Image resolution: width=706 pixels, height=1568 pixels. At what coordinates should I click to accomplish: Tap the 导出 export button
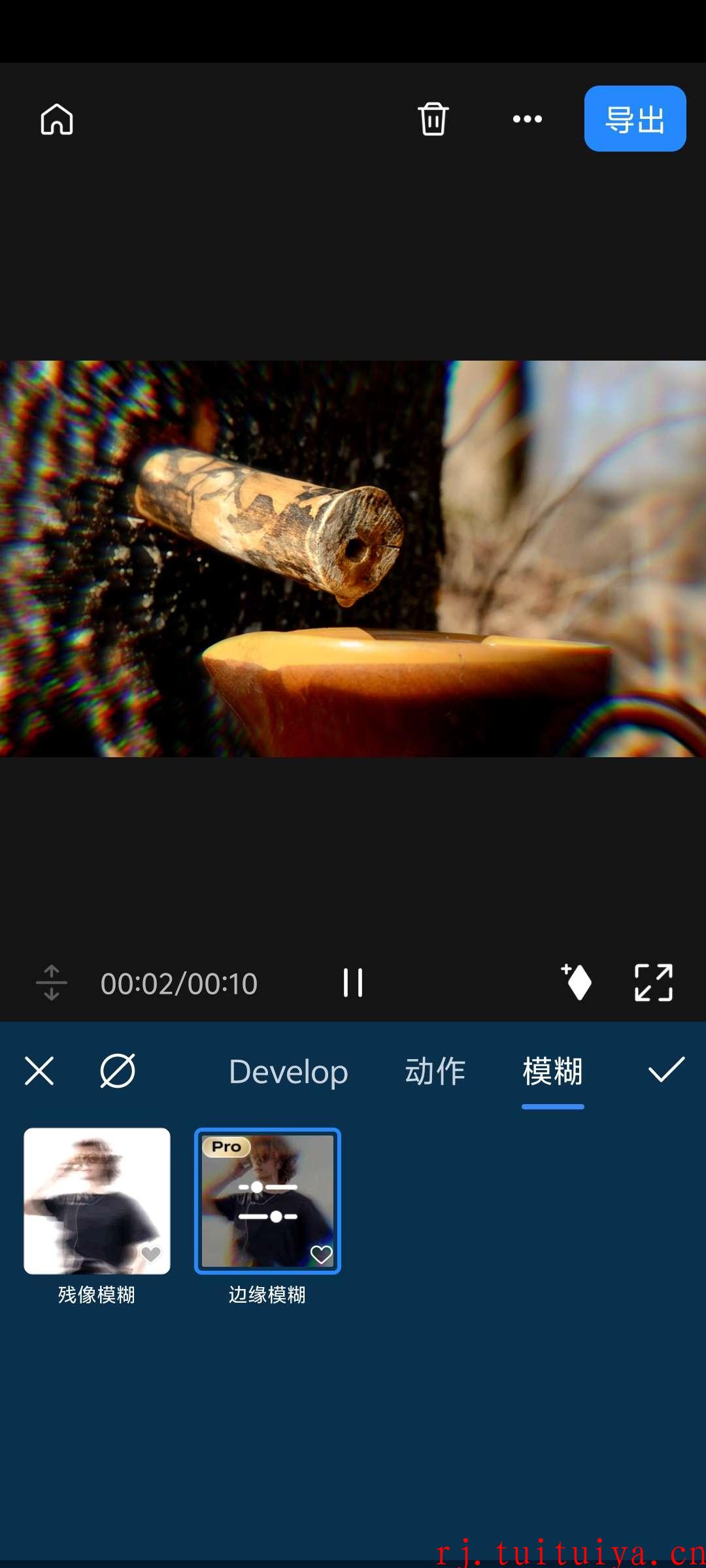(x=635, y=119)
